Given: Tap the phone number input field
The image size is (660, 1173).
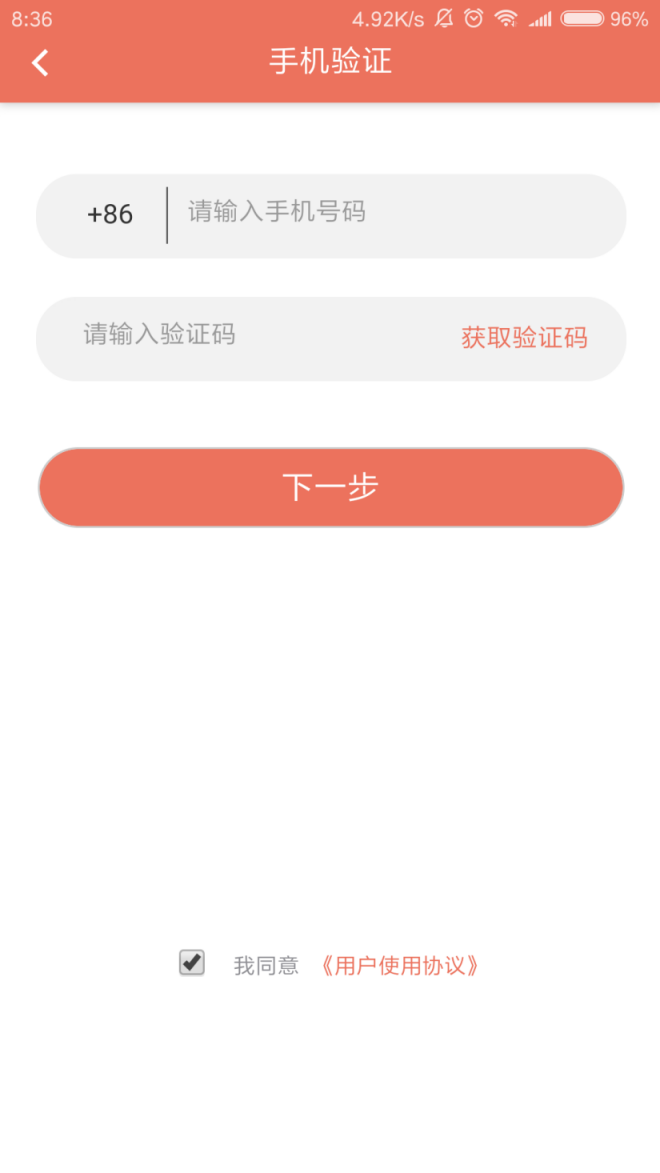Looking at the screenshot, I should pyautogui.click(x=397, y=215).
